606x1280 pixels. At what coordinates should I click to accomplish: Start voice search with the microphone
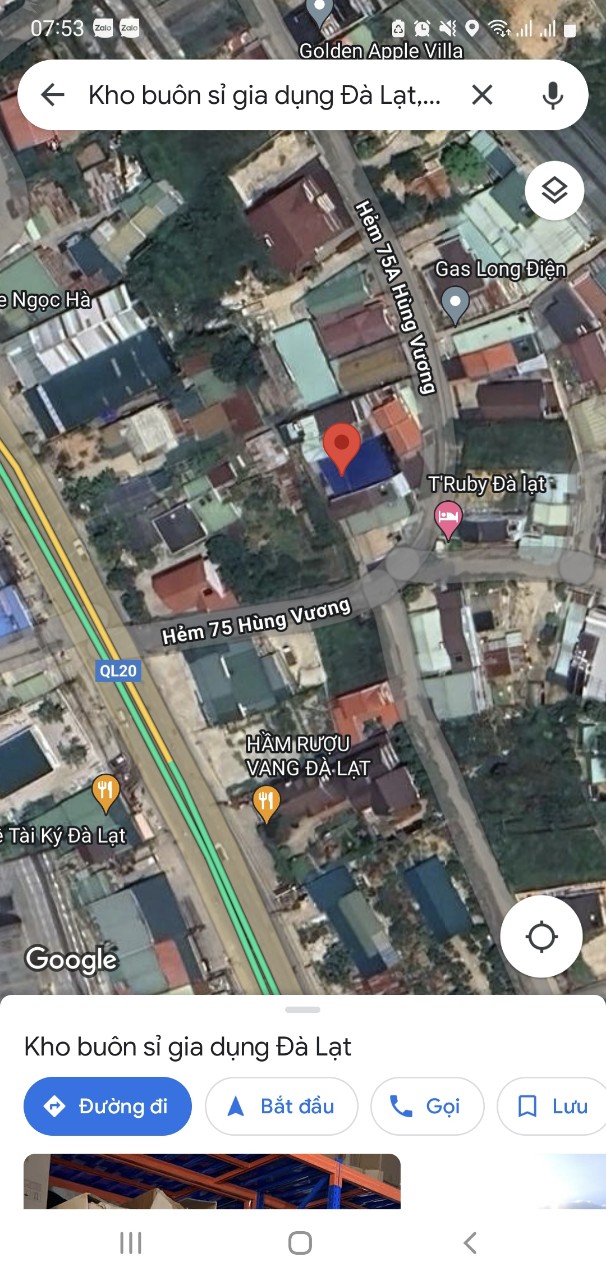point(552,95)
